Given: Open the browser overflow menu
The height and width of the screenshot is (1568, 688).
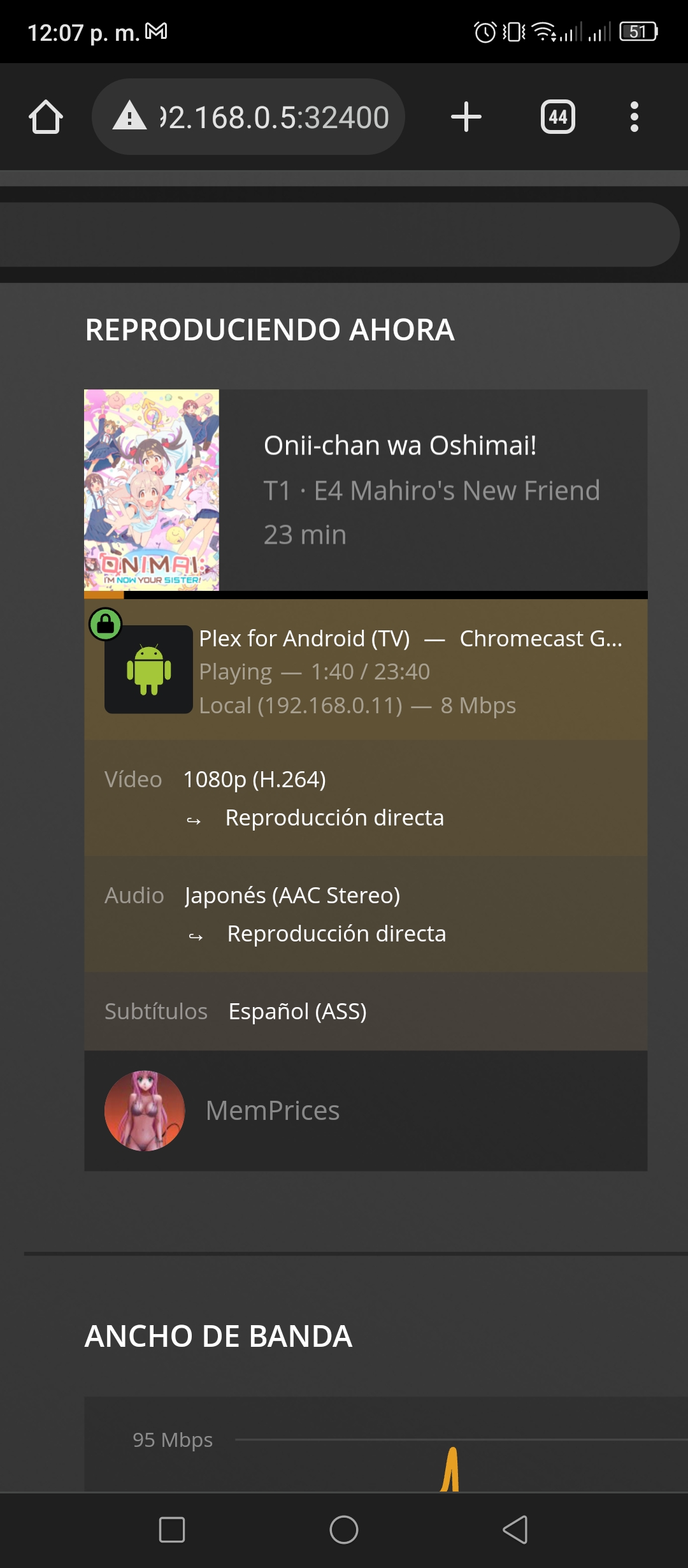Looking at the screenshot, I should click(634, 117).
